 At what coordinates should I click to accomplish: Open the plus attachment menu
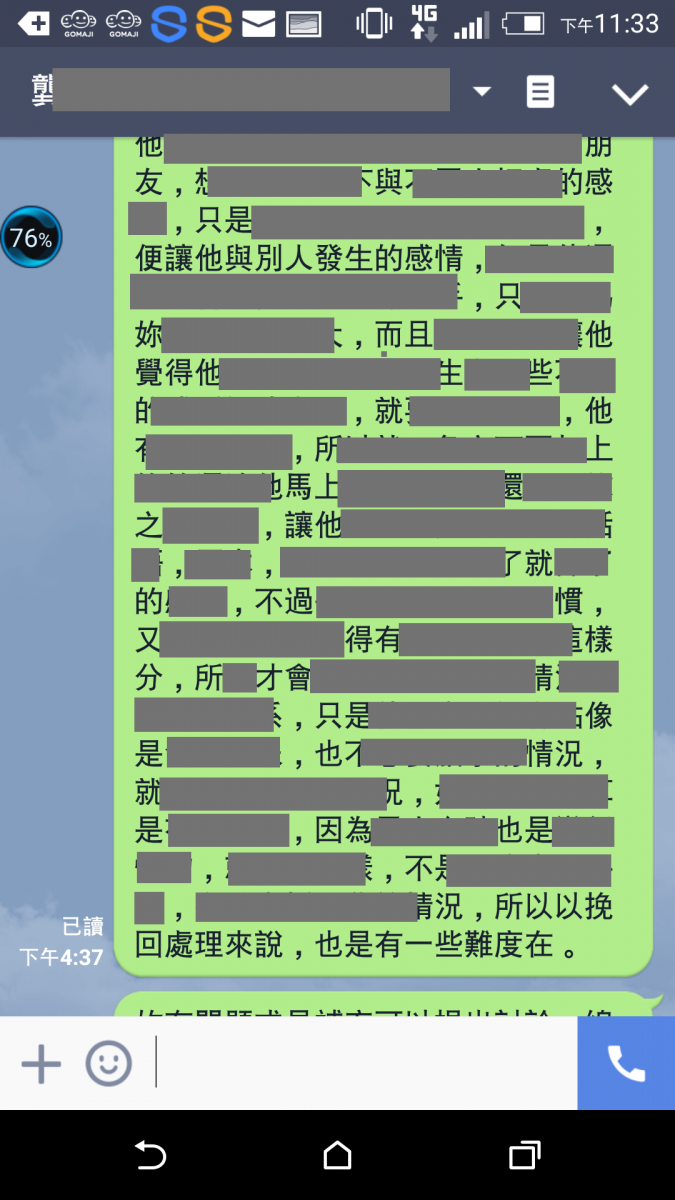coord(41,1064)
